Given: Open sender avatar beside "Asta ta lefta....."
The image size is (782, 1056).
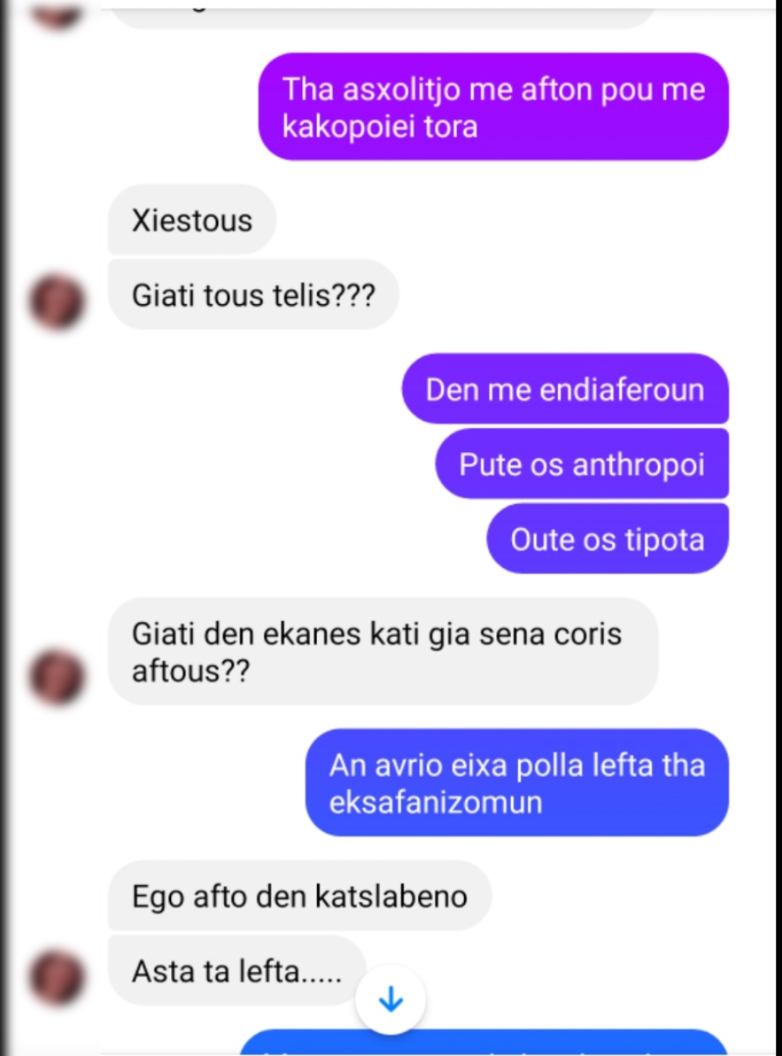Looking at the screenshot, I should pos(57,976).
